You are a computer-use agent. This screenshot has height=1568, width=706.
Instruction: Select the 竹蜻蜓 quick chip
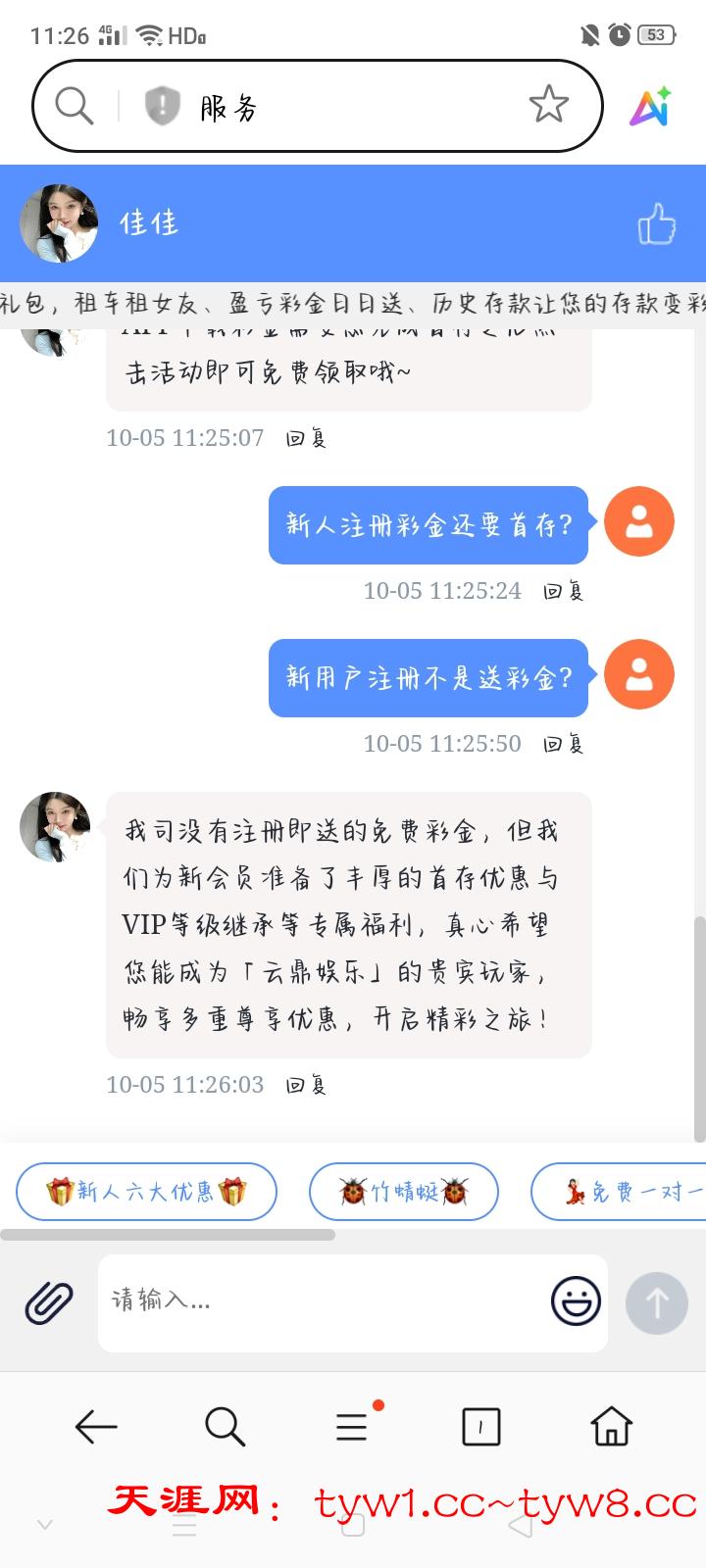(x=403, y=1192)
